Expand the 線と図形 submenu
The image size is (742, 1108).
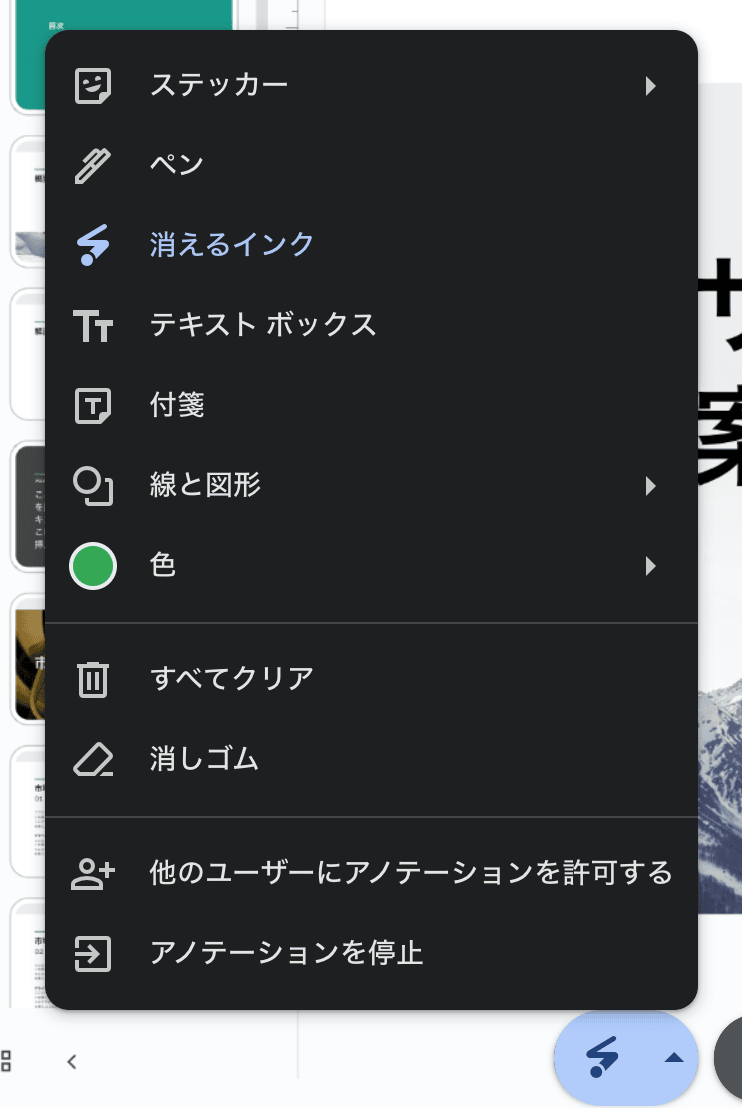[370, 486]
